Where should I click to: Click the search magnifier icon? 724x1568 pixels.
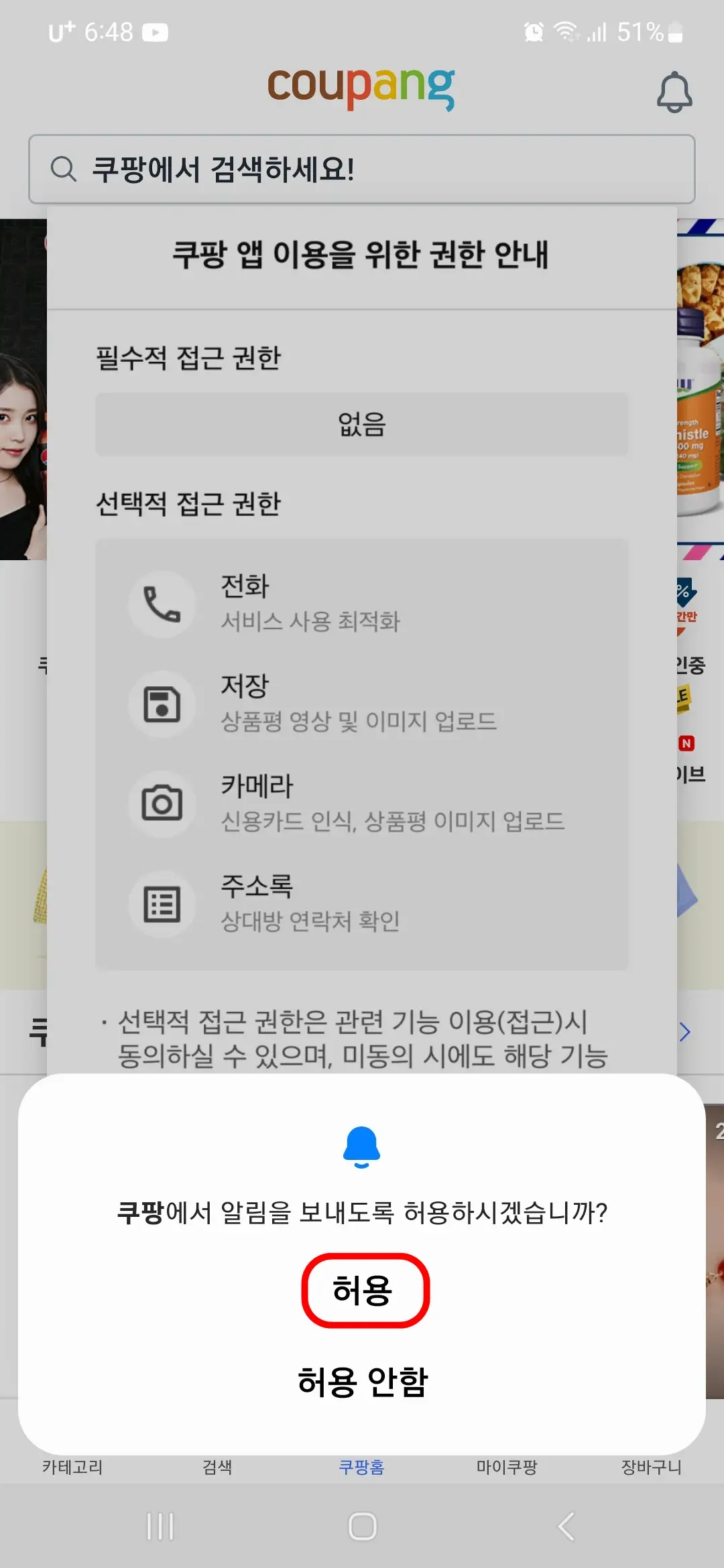tap(64, 169)
